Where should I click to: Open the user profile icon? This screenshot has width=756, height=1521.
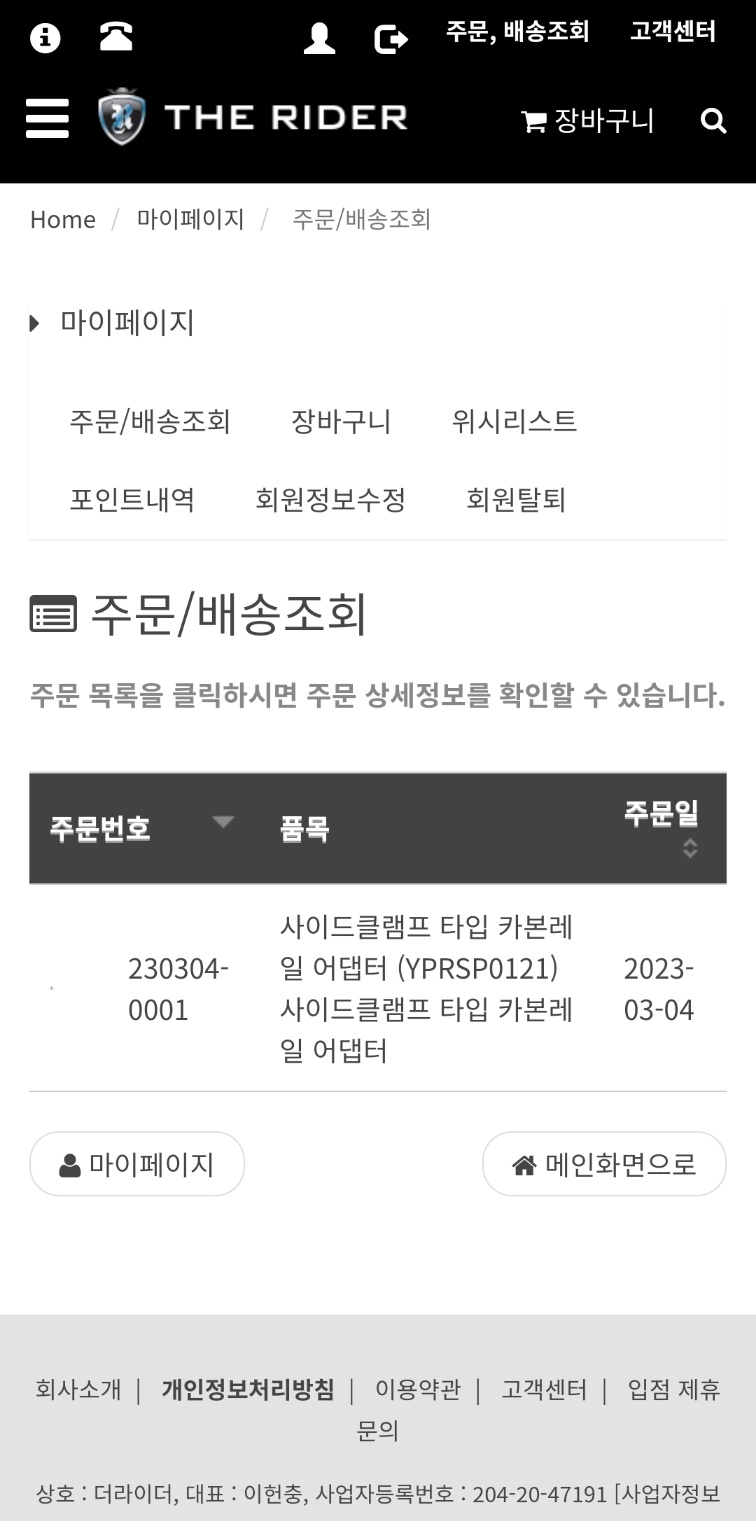pos(319,39)
